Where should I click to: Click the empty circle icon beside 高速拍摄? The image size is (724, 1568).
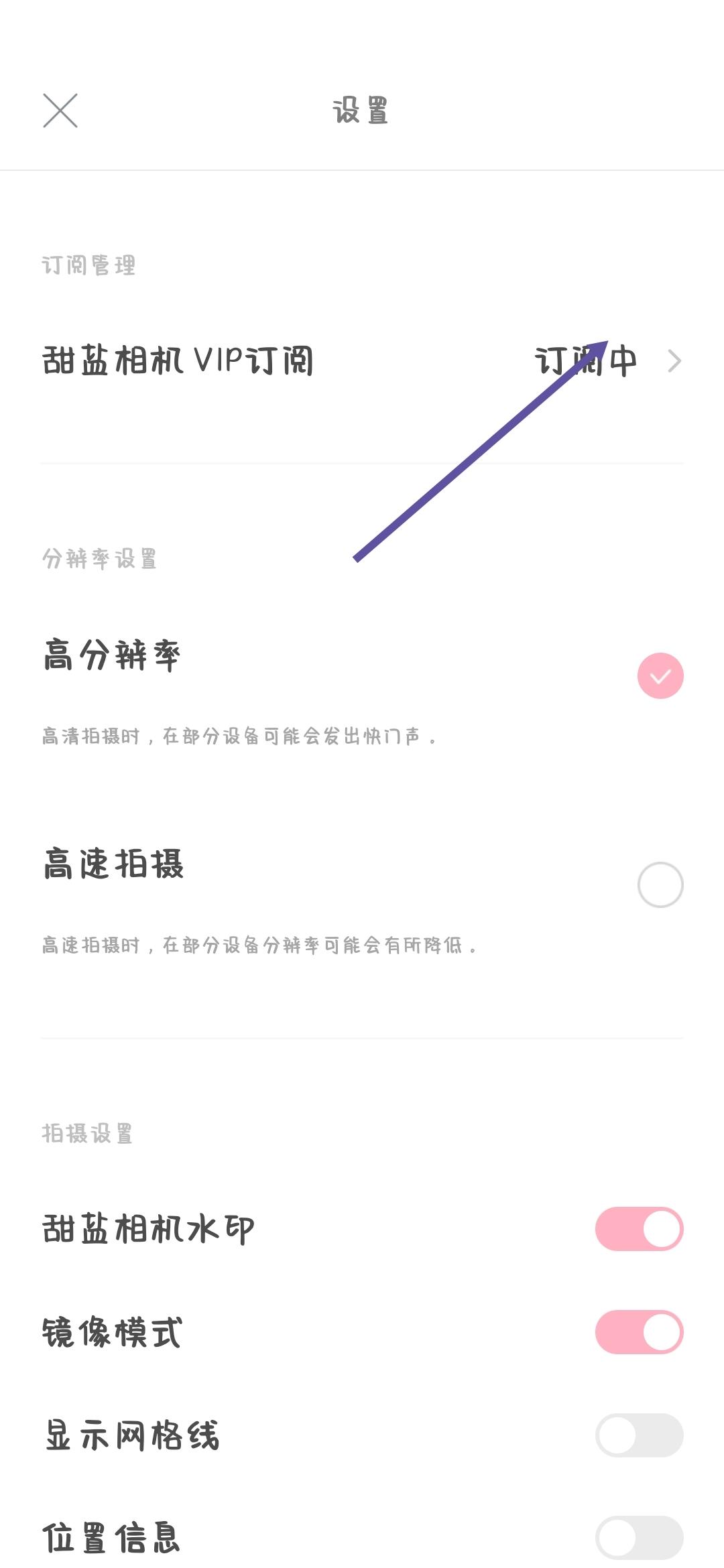(660, 885)
